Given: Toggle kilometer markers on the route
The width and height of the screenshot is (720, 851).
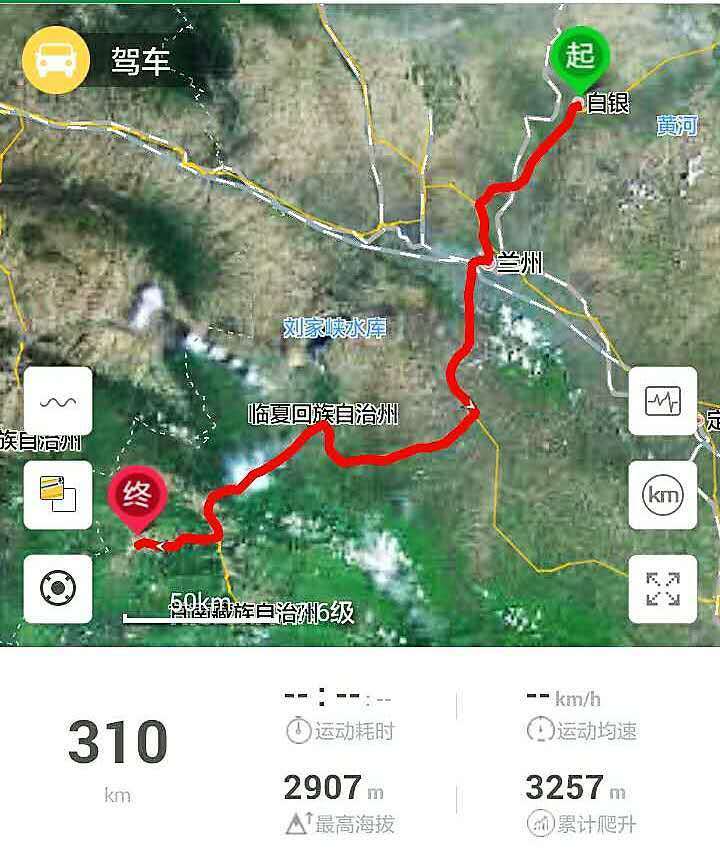Looking at the screenshot, I should pos(662,494).
